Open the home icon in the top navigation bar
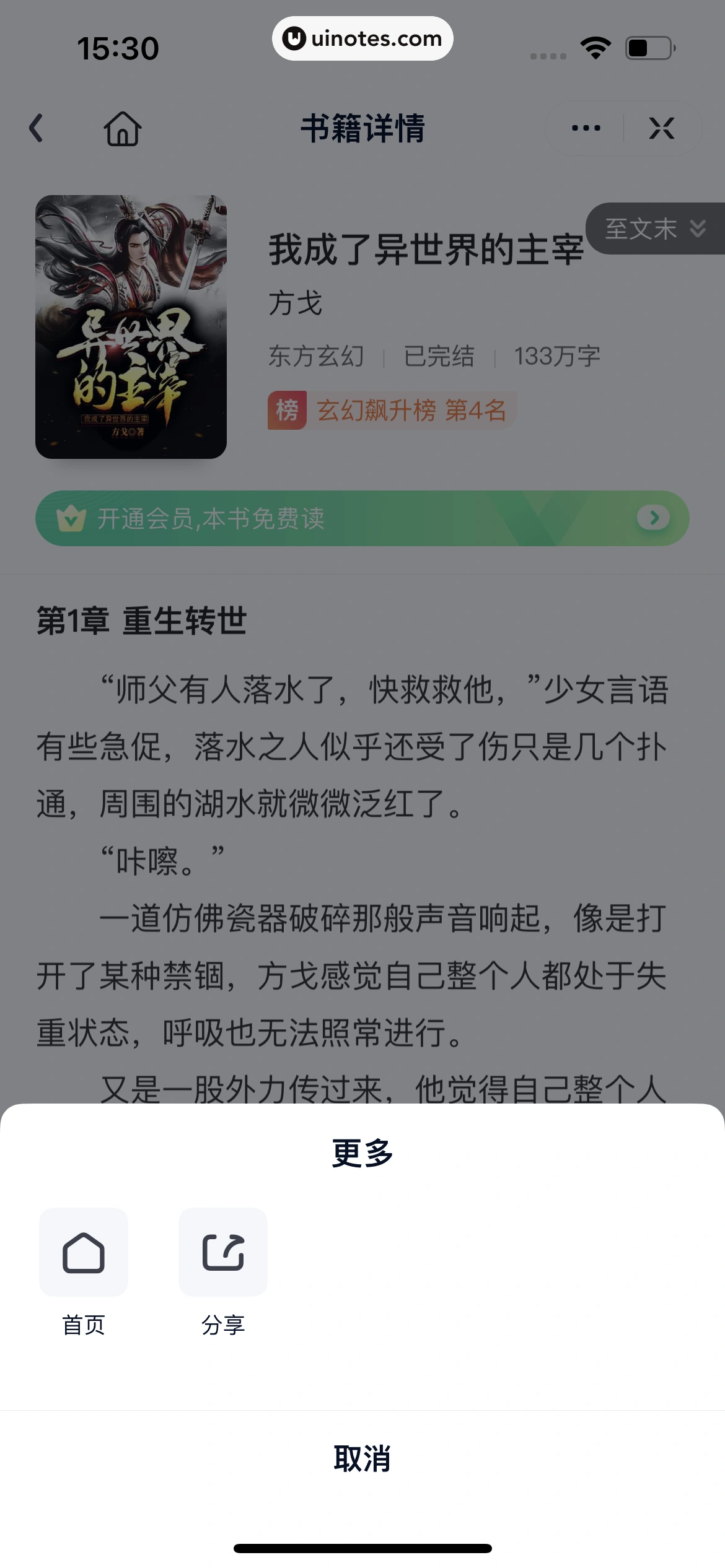Image resolution: width=725 pixels, height=1568 pixels. click(123, 129)
